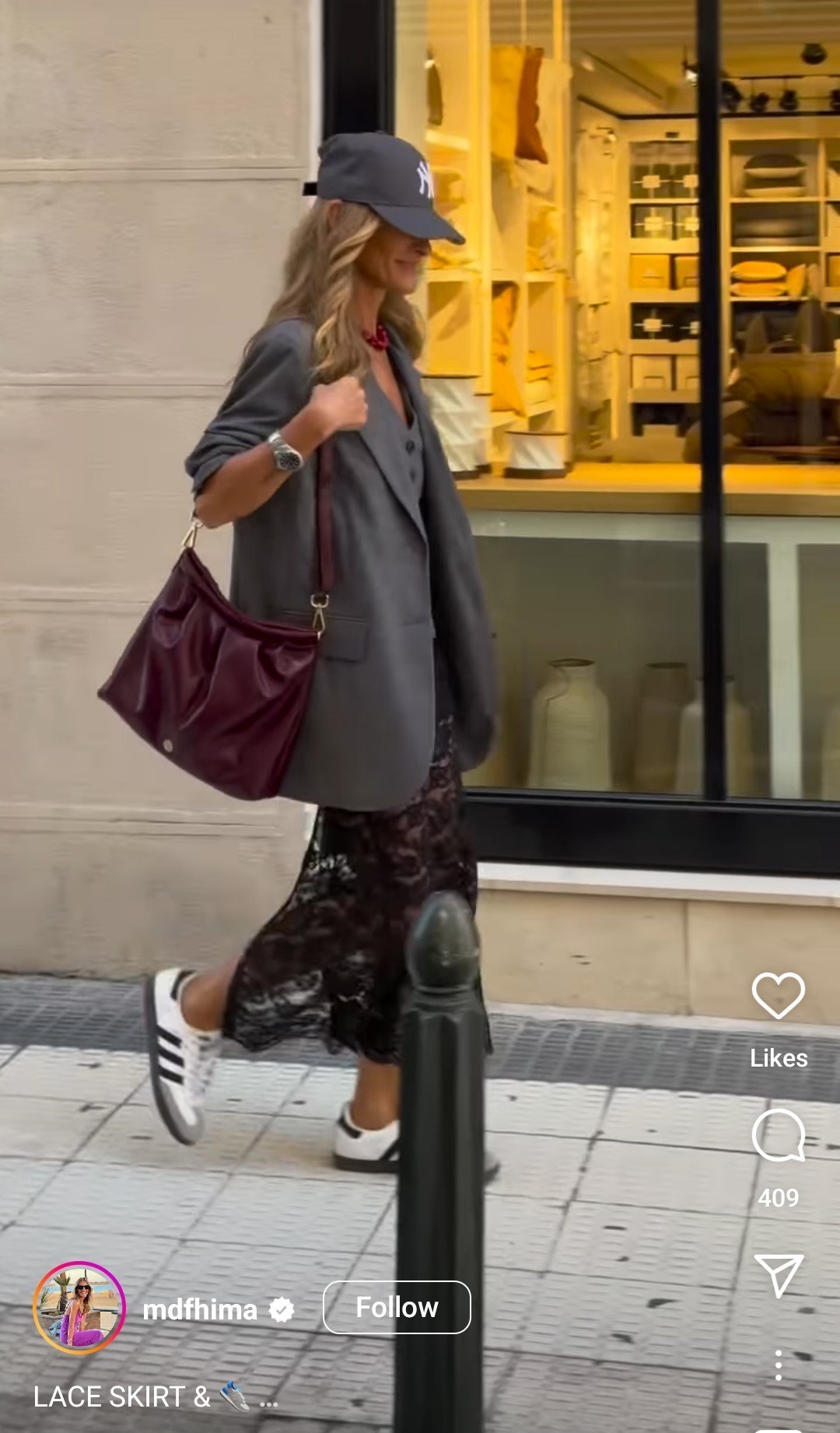Open the mdfhima username profile
Image resolution: width=840 pixels, height=1433 pixels.
click(x=200, y=1310)
